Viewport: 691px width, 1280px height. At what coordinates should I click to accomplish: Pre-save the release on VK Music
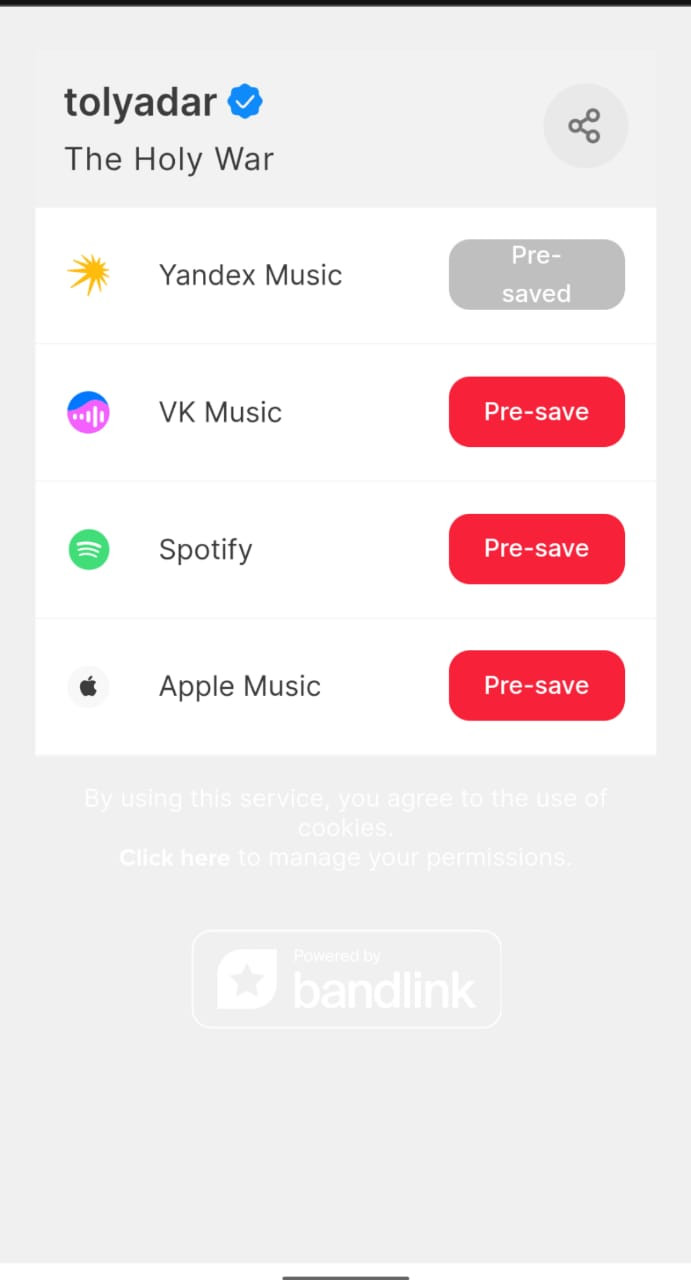click(536, 412)
